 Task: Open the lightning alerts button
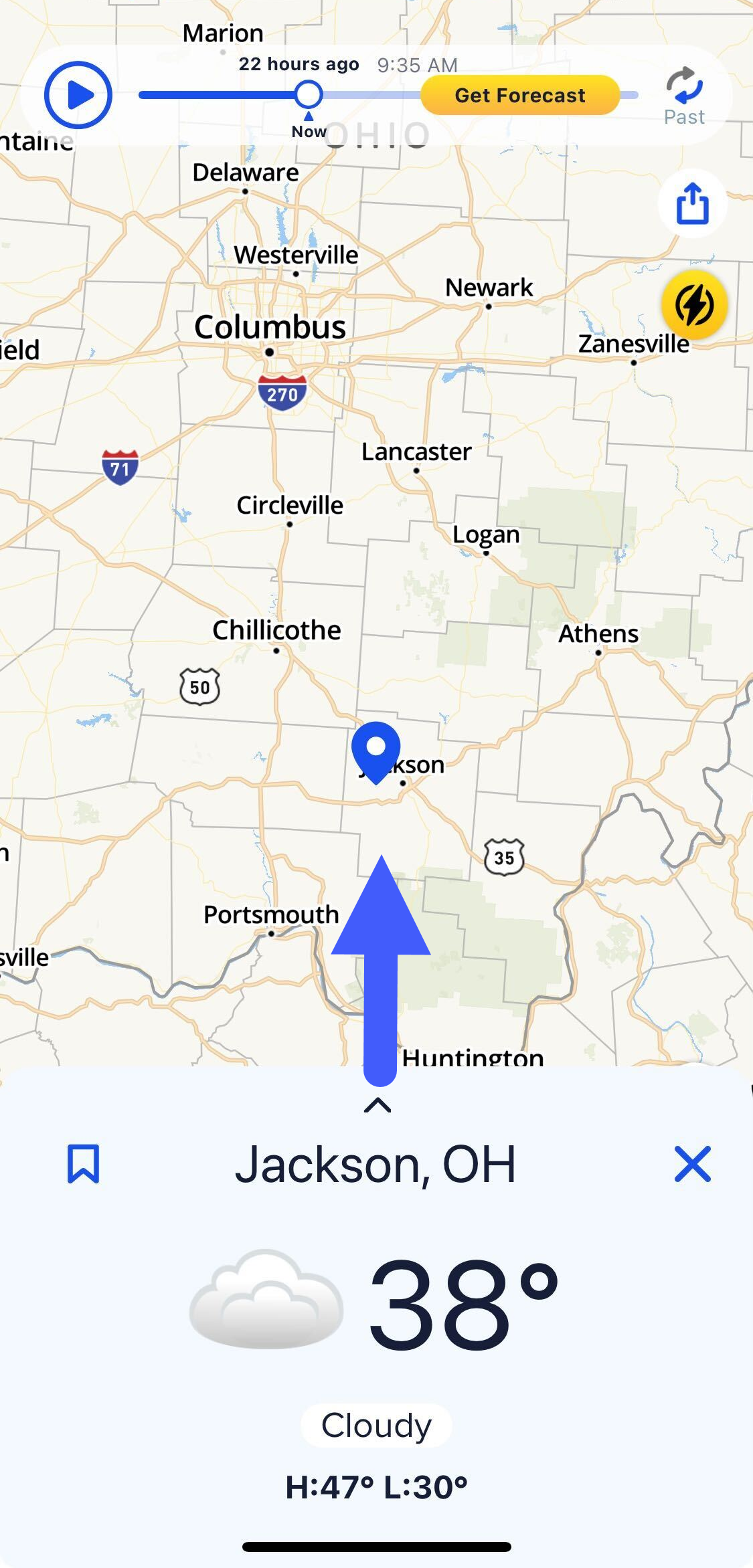pyautogui.click(x=694, y=305)
